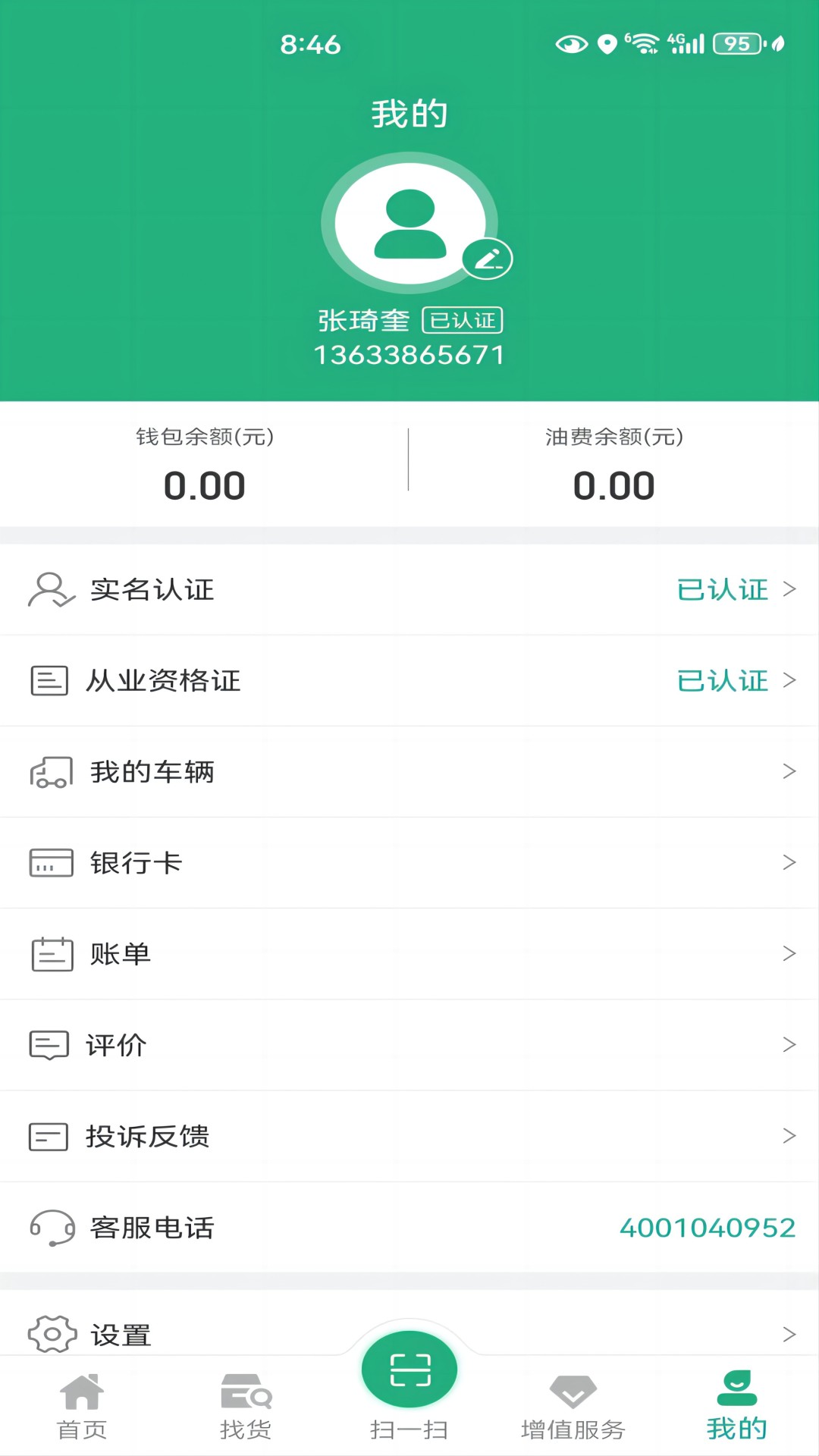Click the 我的车辆 truck icon
The height and width of the screenshot is (1456, 819).
click(49, 772)
